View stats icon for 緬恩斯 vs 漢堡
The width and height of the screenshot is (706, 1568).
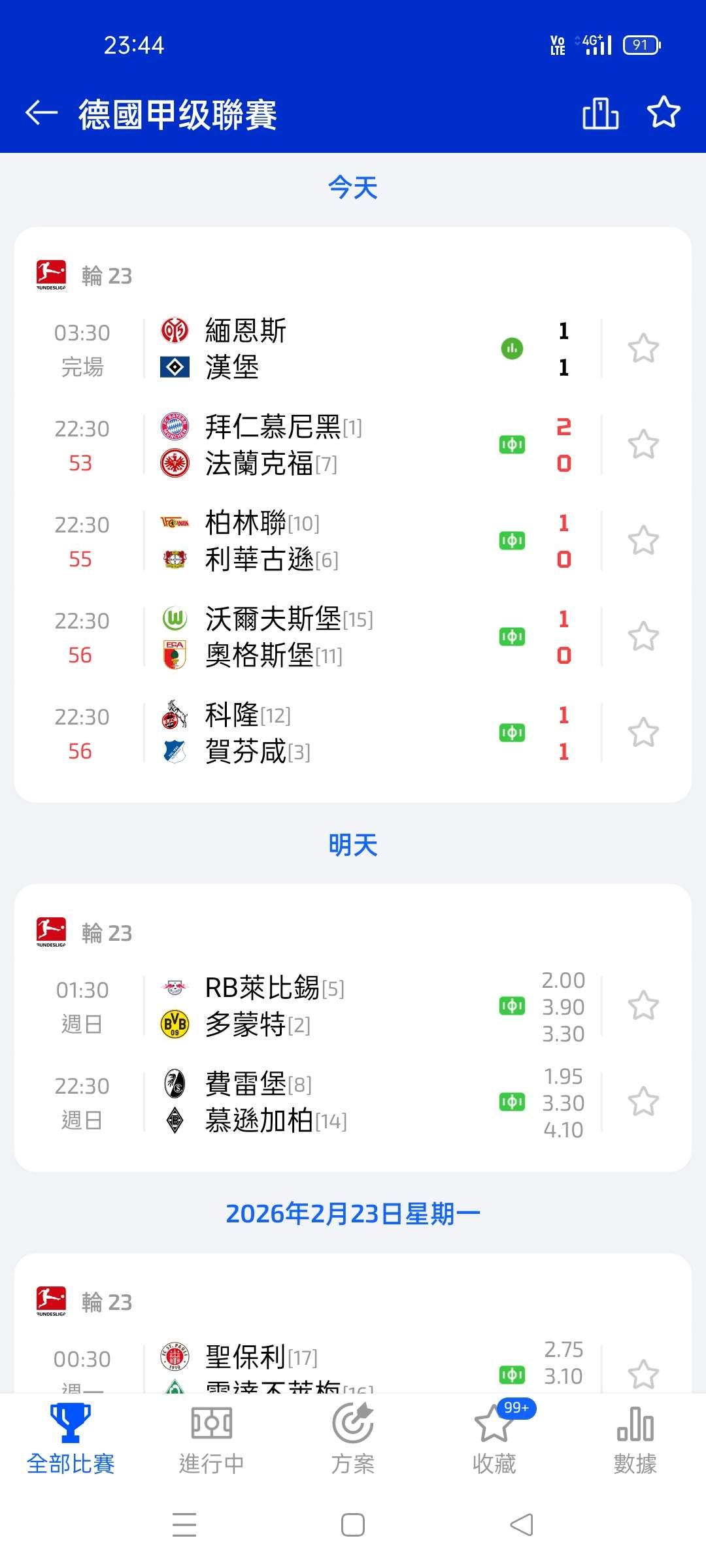(x=512, y=348)
